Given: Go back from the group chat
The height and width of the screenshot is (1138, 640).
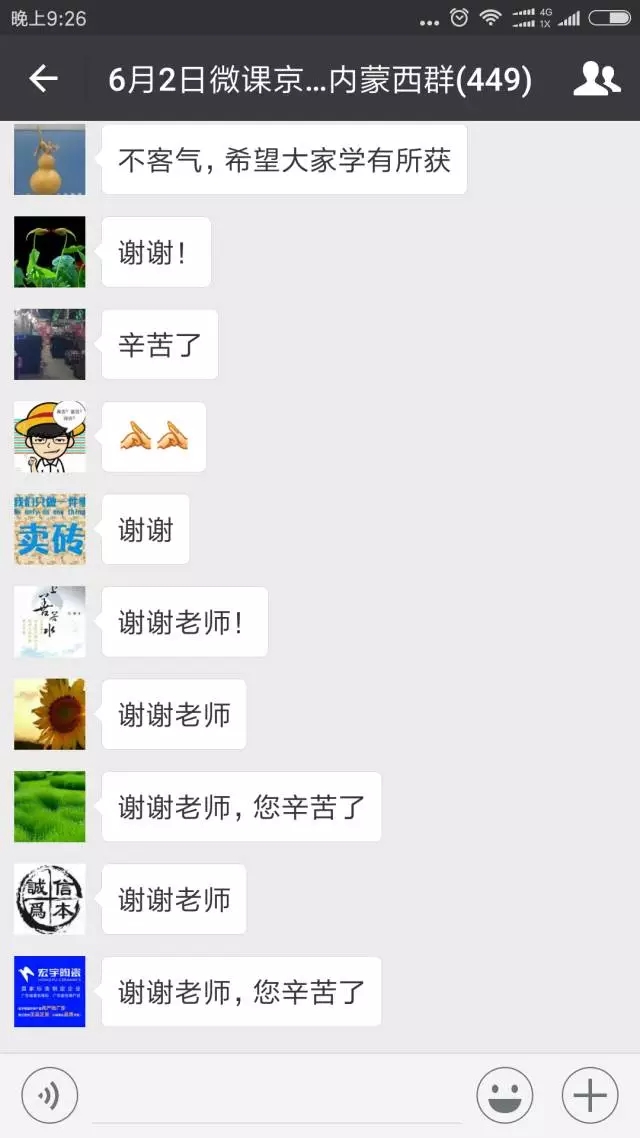Looking at the screenshot, I should [x=43, y=79].
